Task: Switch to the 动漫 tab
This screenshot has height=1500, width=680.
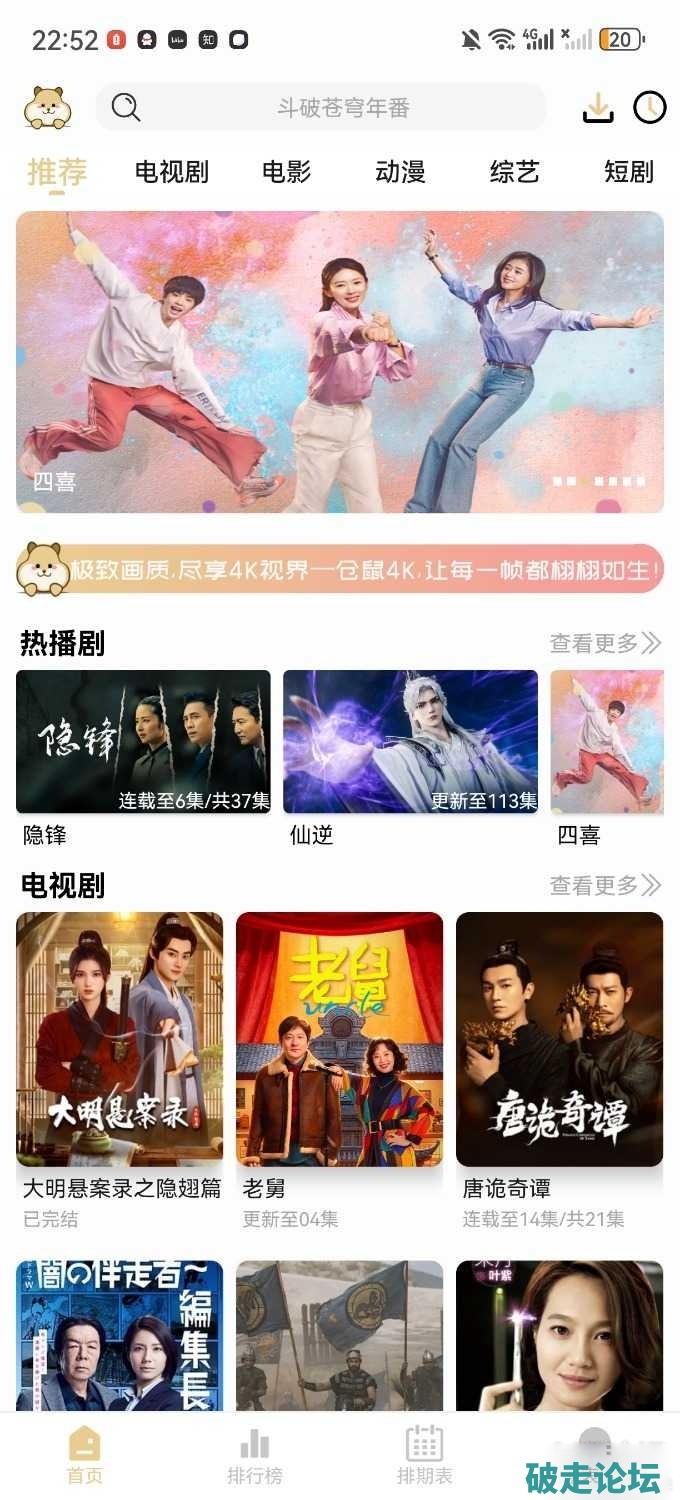Action: [400, 172]
